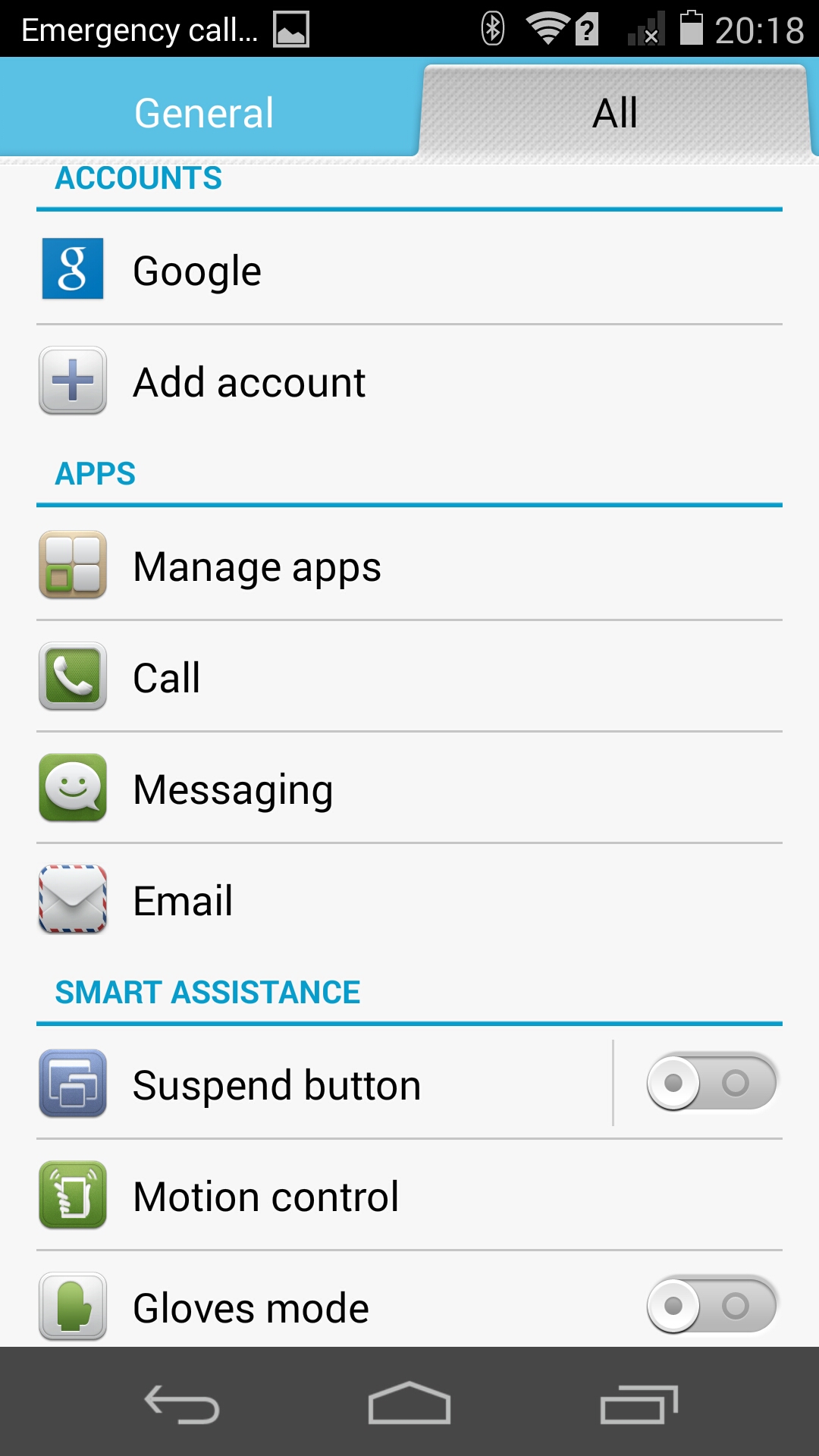Show recent apps
The height and width of the screenshot is (1456, 819).
pyautogui.click(x=639, y=1403)
